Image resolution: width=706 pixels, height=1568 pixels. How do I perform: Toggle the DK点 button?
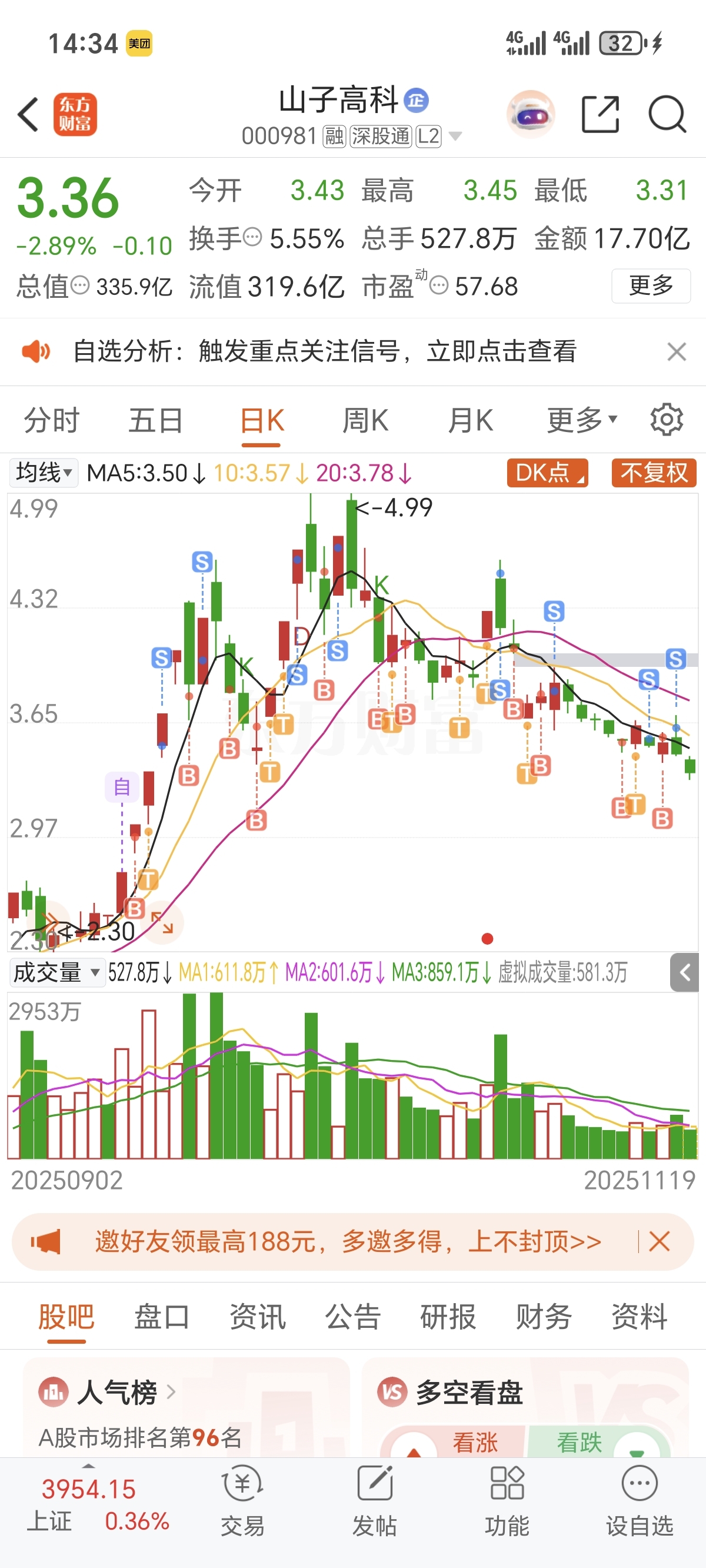click(547, 473)
